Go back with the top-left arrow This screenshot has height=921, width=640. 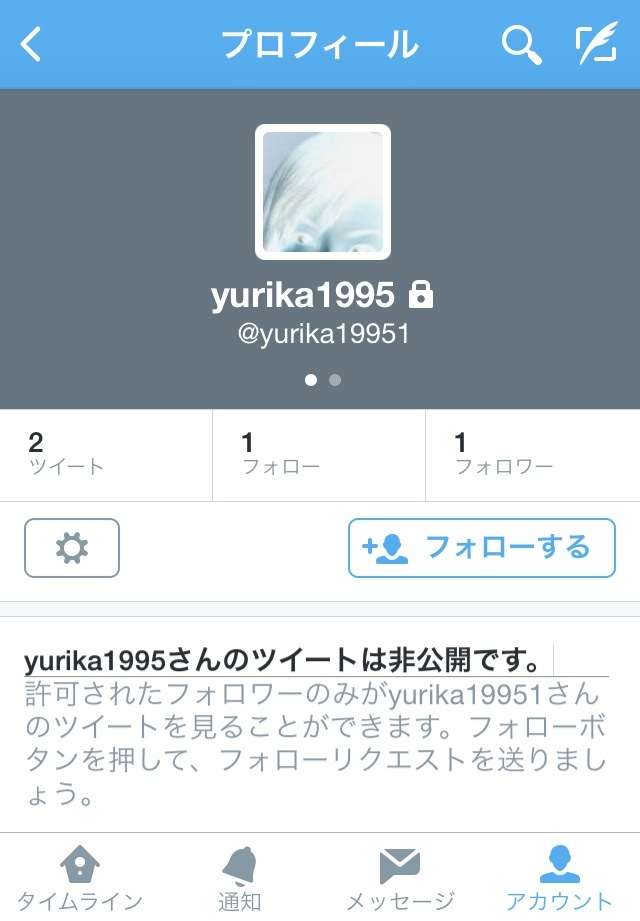(32, 44)
